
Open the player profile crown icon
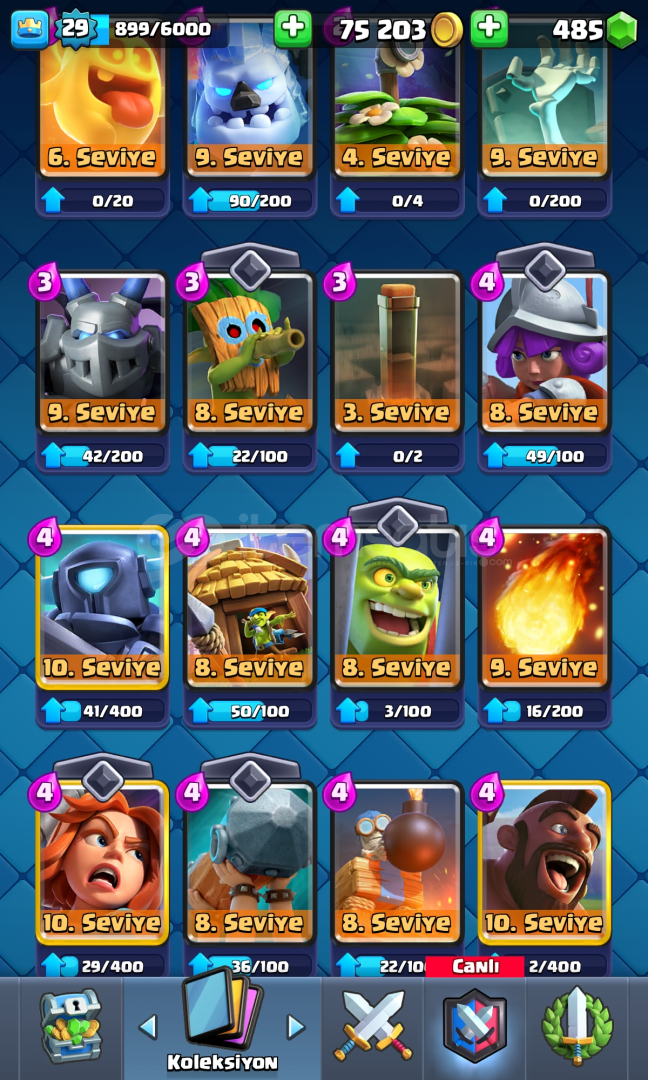[30, 30]
